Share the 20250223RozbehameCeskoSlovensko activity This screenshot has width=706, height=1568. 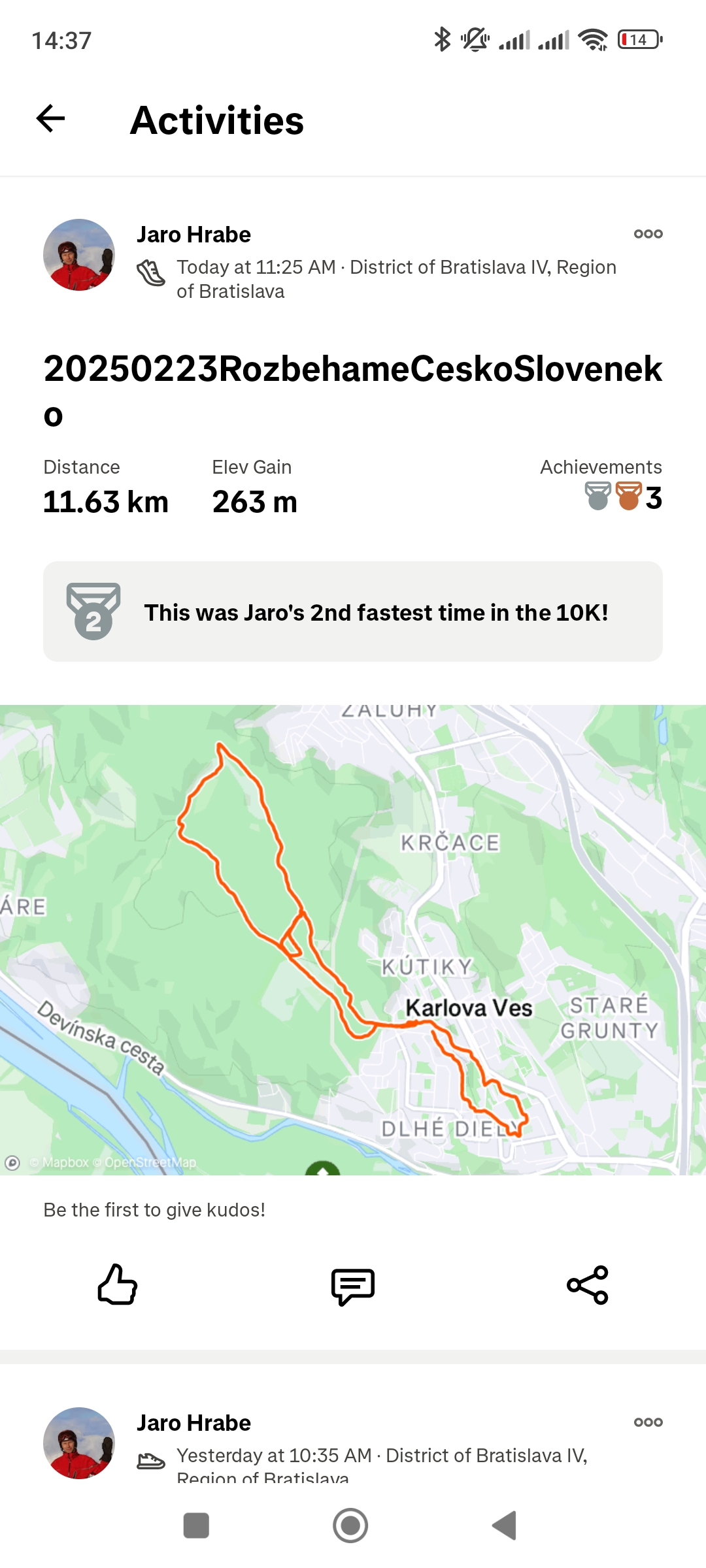click(x=588, y=1285)
